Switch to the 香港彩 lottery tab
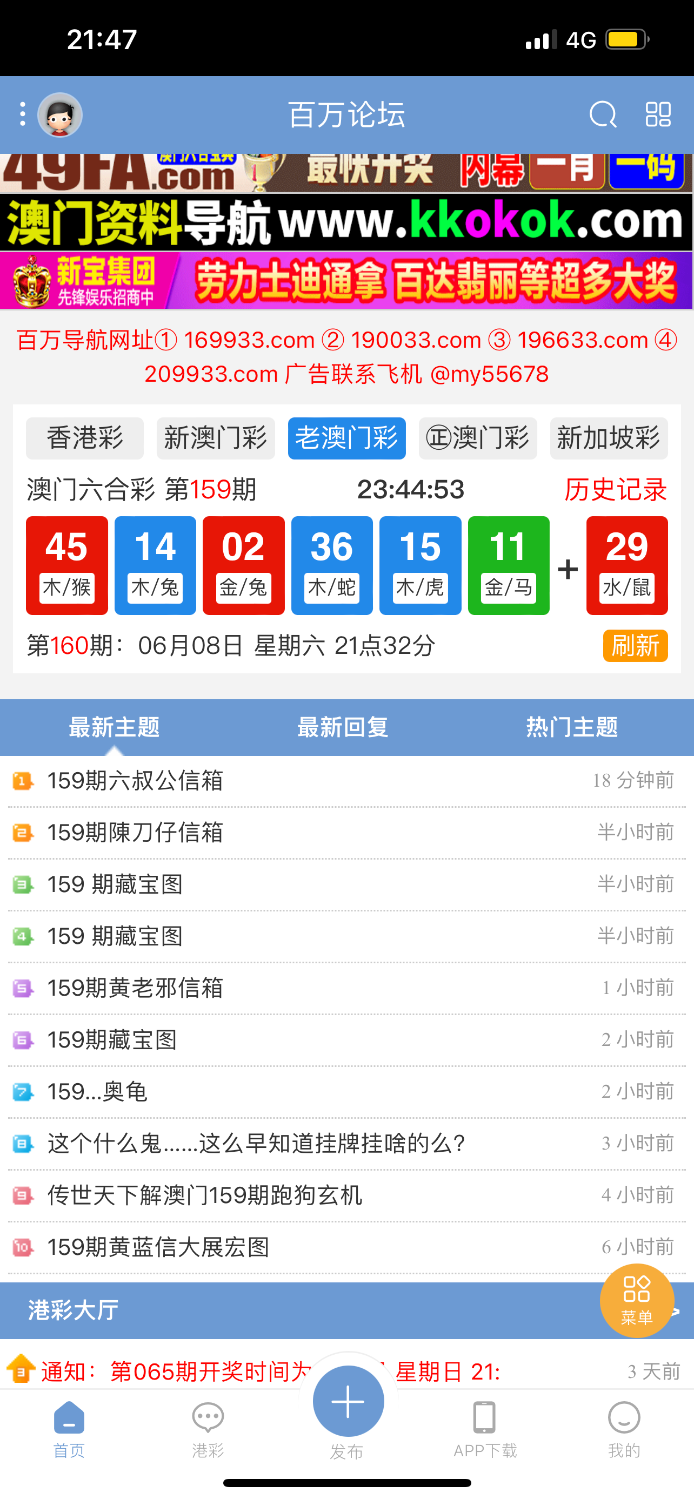This screenshot has width=694, height=1500. coord(85,438)
